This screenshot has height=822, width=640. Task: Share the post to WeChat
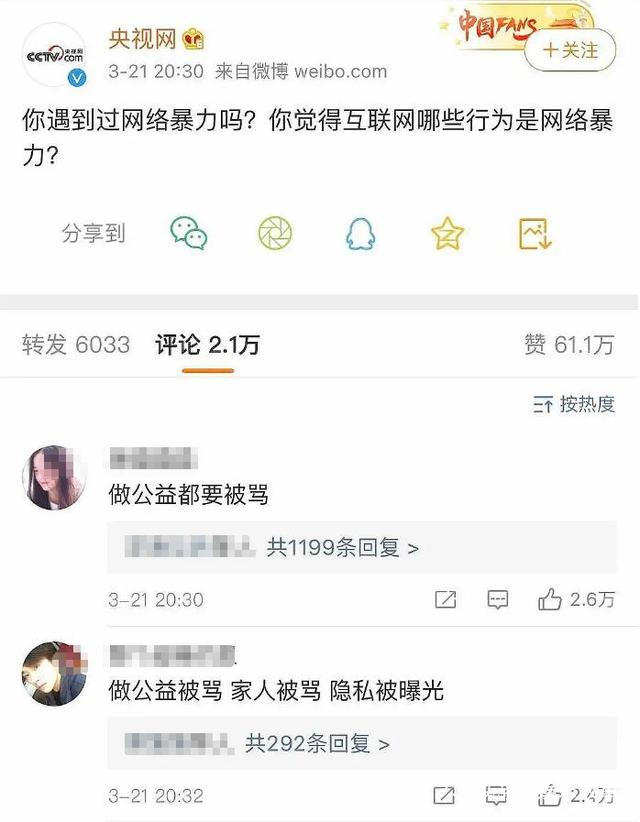pyautogui.click(x=188, y=233)
